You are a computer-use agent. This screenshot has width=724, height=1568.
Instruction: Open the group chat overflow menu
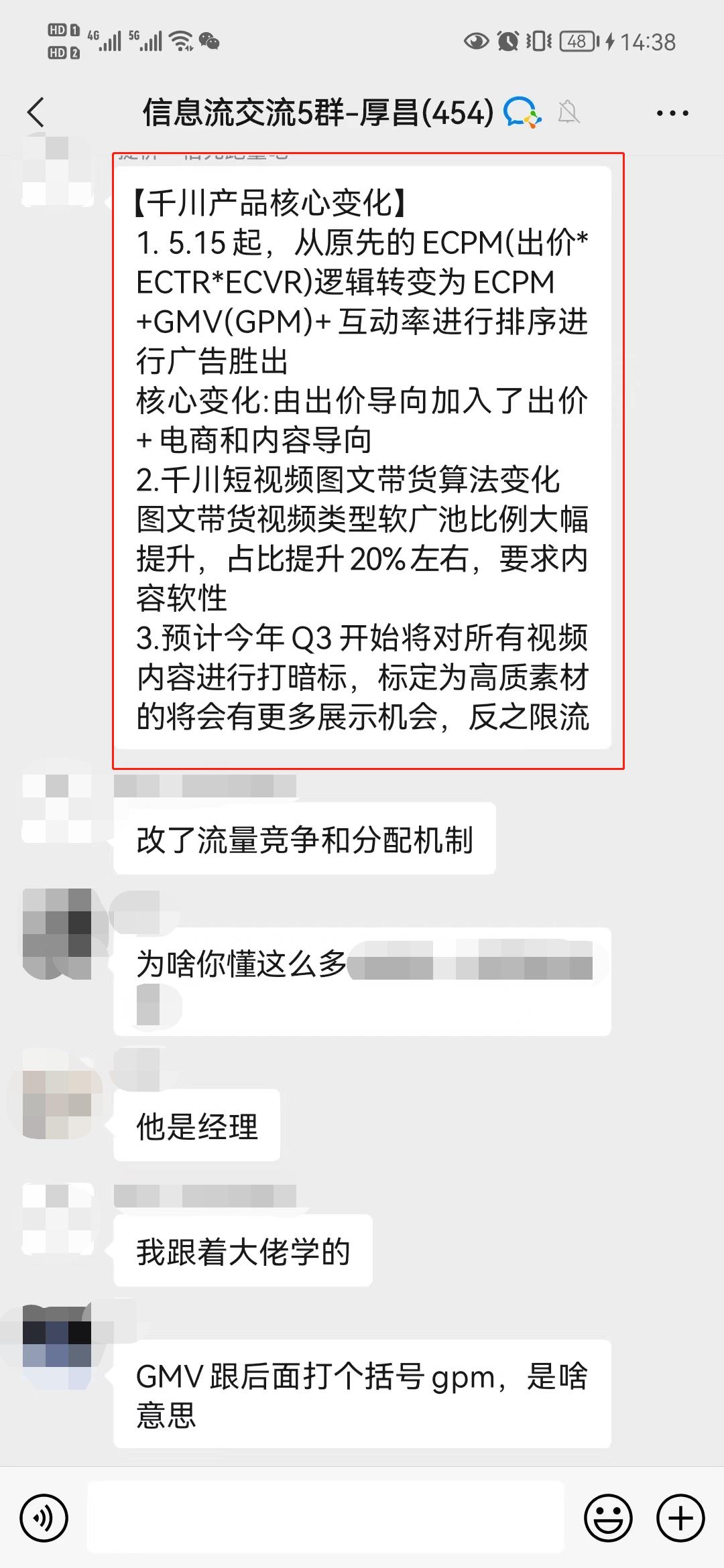(672, 113)
